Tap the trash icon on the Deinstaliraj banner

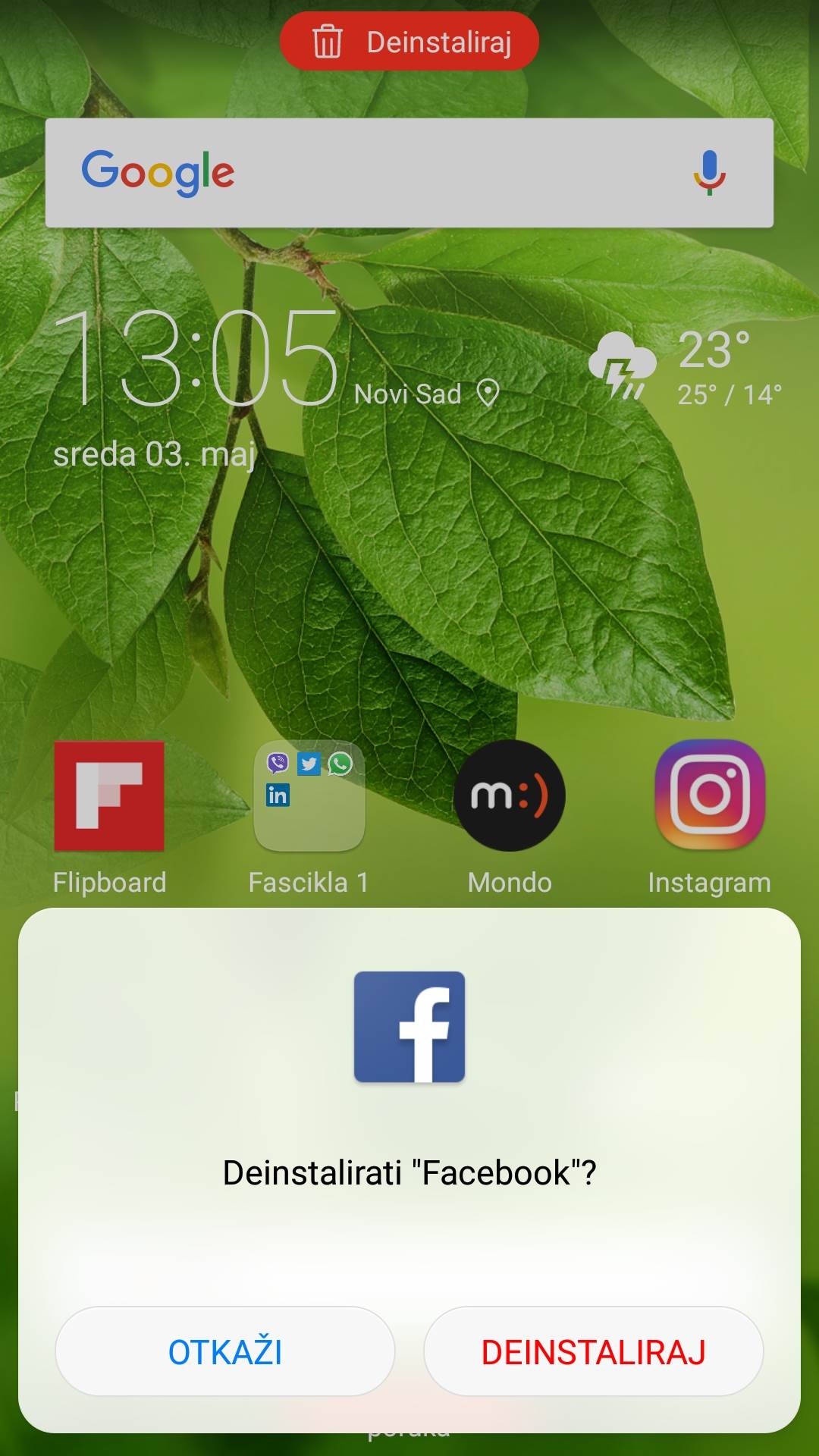328,42
